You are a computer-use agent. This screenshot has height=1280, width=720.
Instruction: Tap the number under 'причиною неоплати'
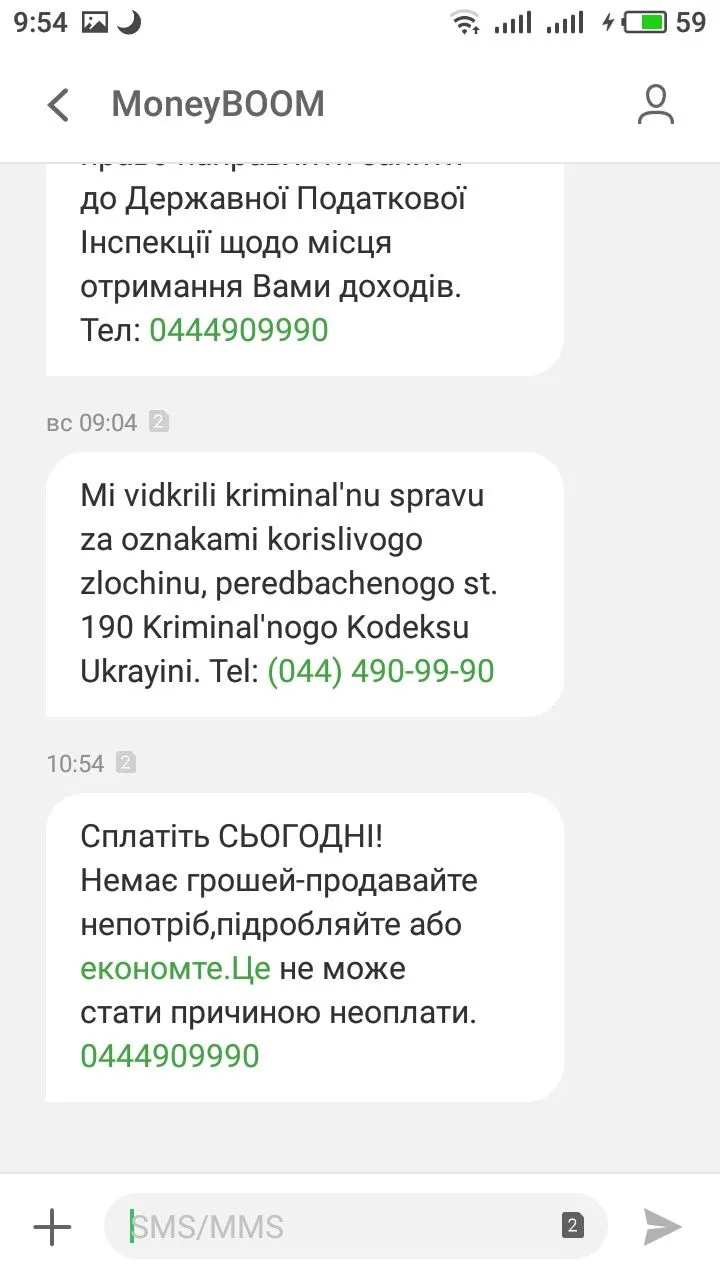[170, 1056]
